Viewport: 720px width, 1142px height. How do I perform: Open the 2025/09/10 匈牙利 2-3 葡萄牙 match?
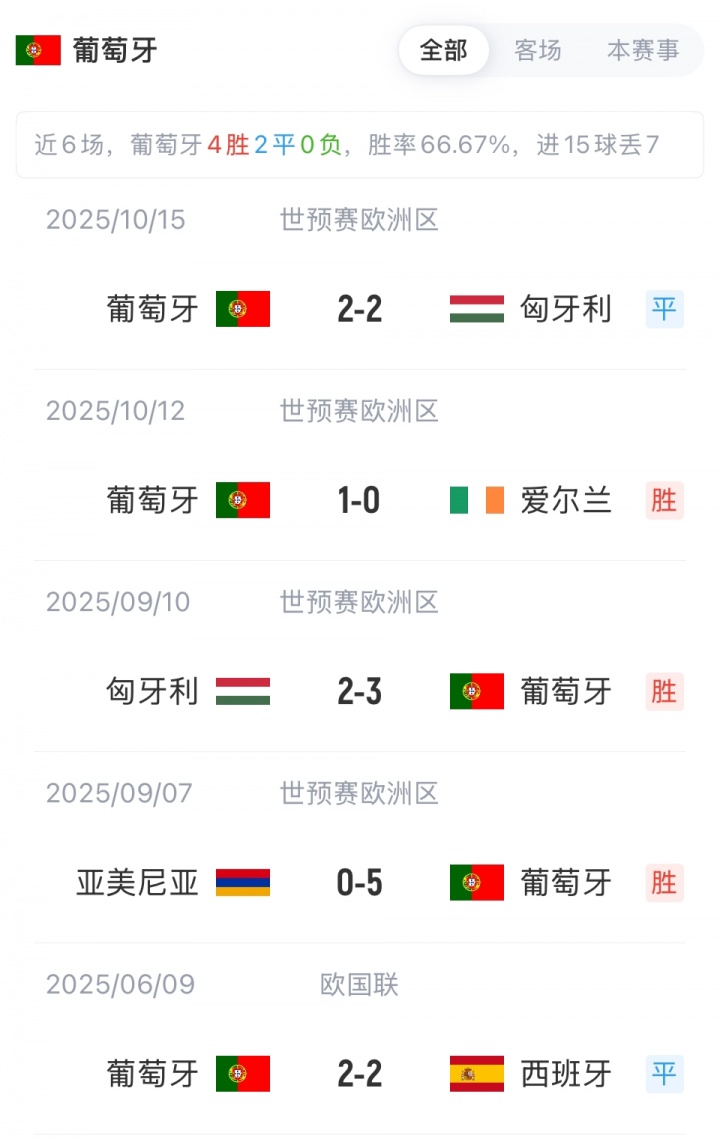point(360,691)
